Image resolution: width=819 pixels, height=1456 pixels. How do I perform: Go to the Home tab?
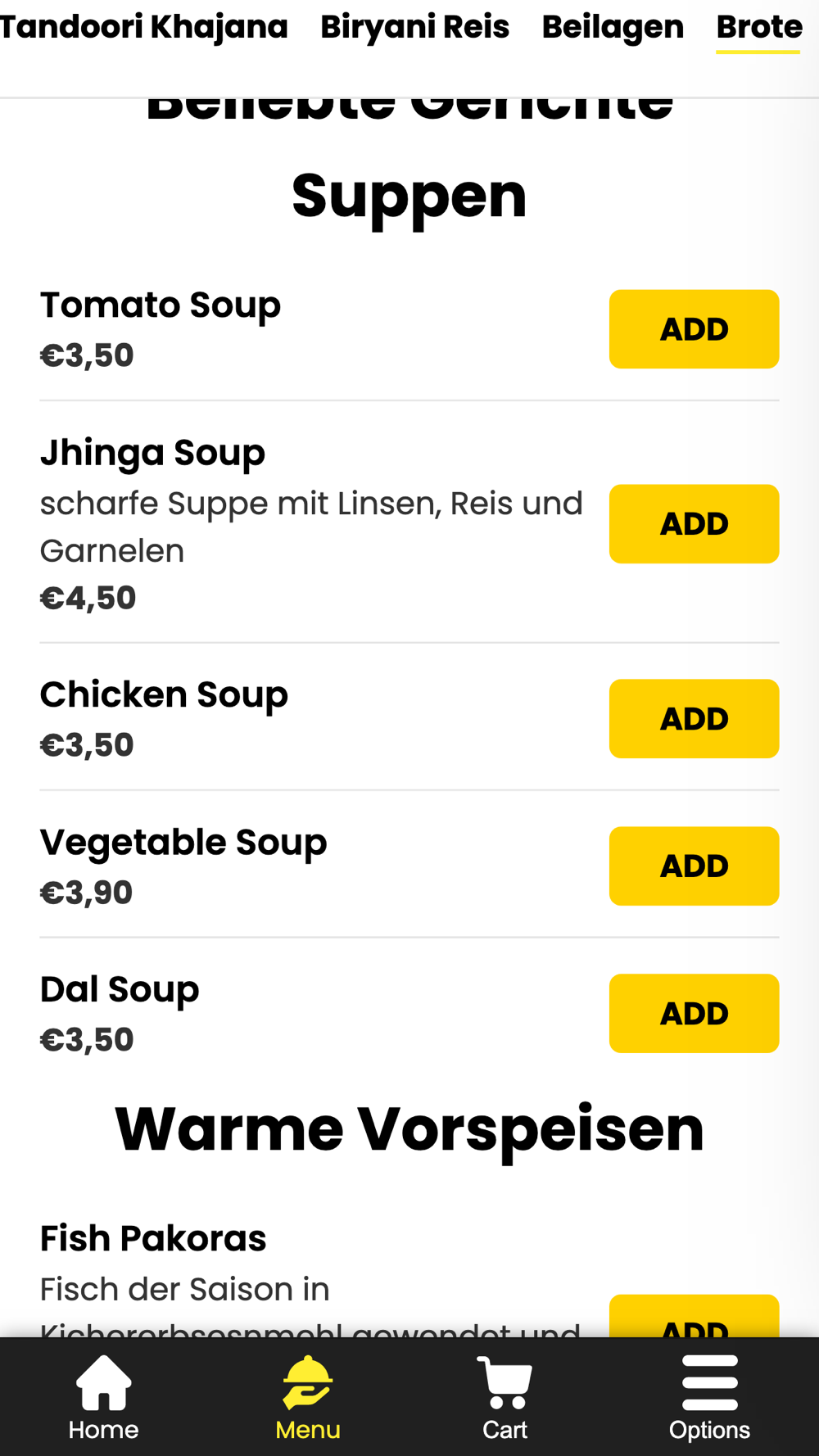103,1398
